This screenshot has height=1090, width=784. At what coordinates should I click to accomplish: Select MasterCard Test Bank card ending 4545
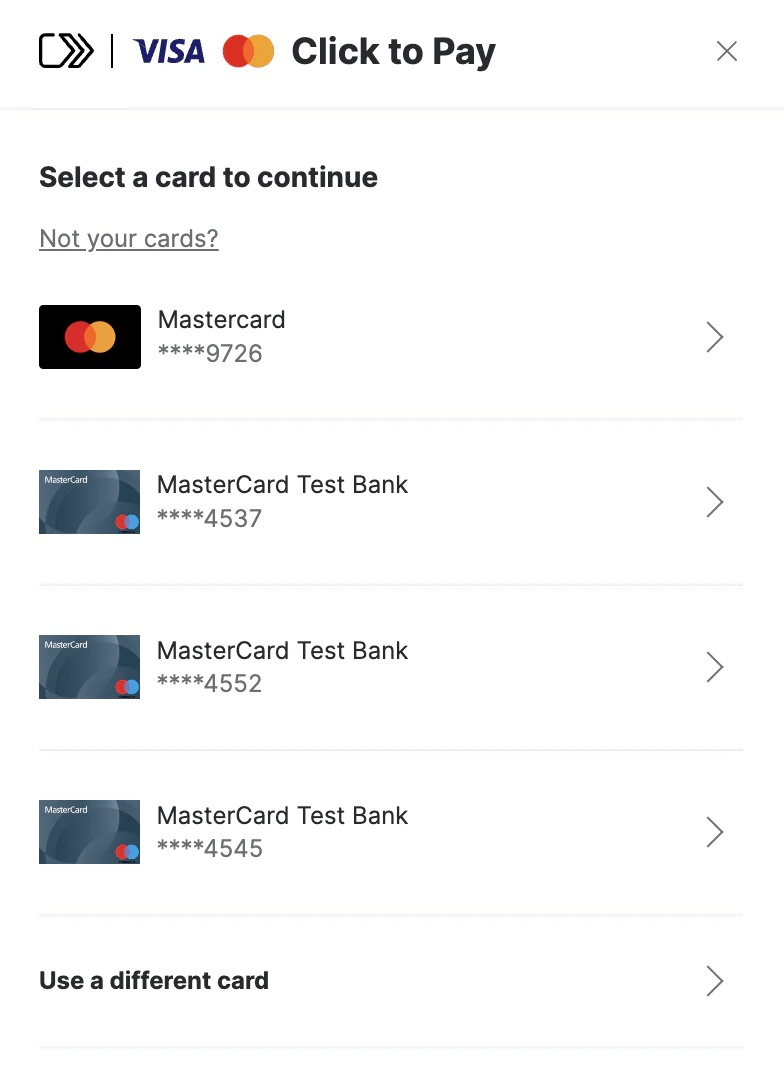point(390,832)
